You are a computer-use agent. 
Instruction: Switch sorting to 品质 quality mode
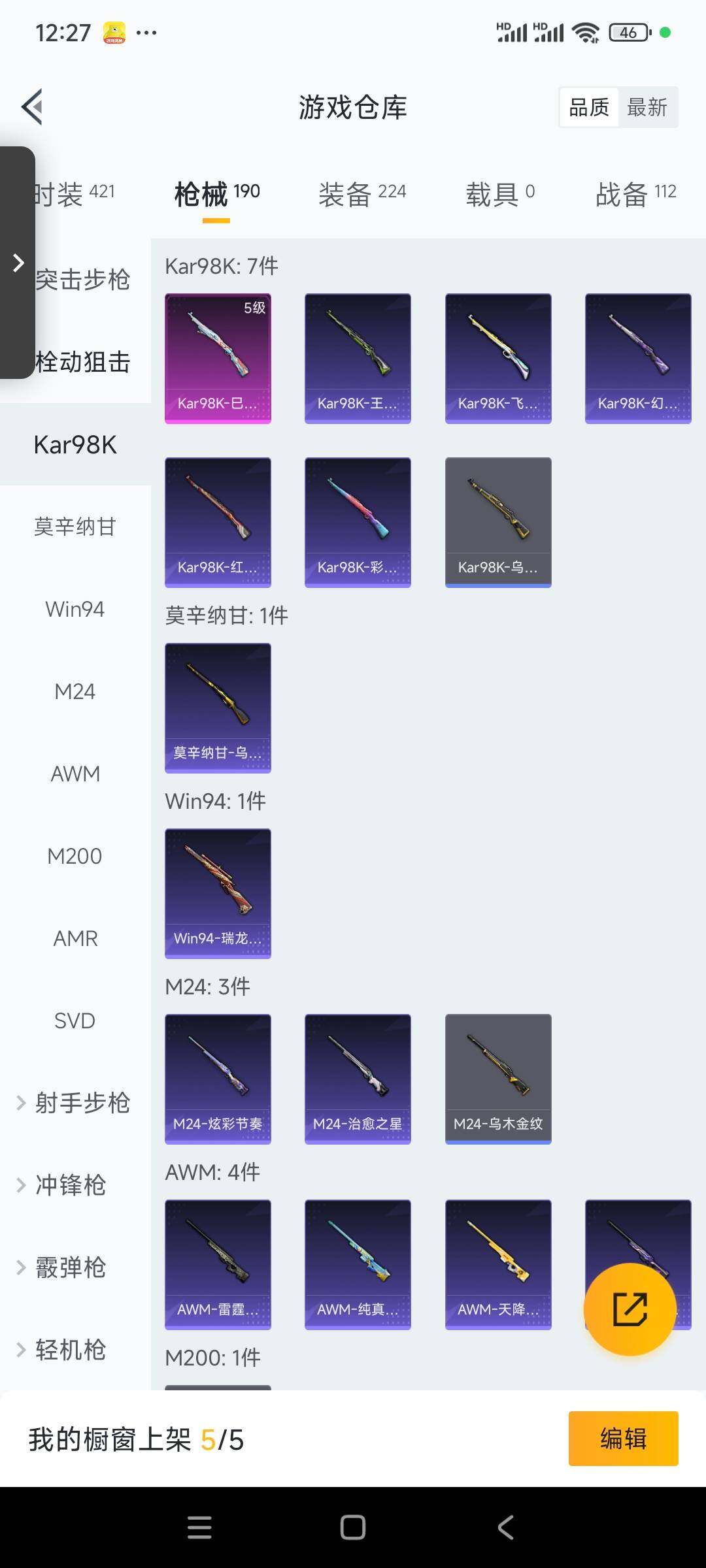(x=587, y=106)
